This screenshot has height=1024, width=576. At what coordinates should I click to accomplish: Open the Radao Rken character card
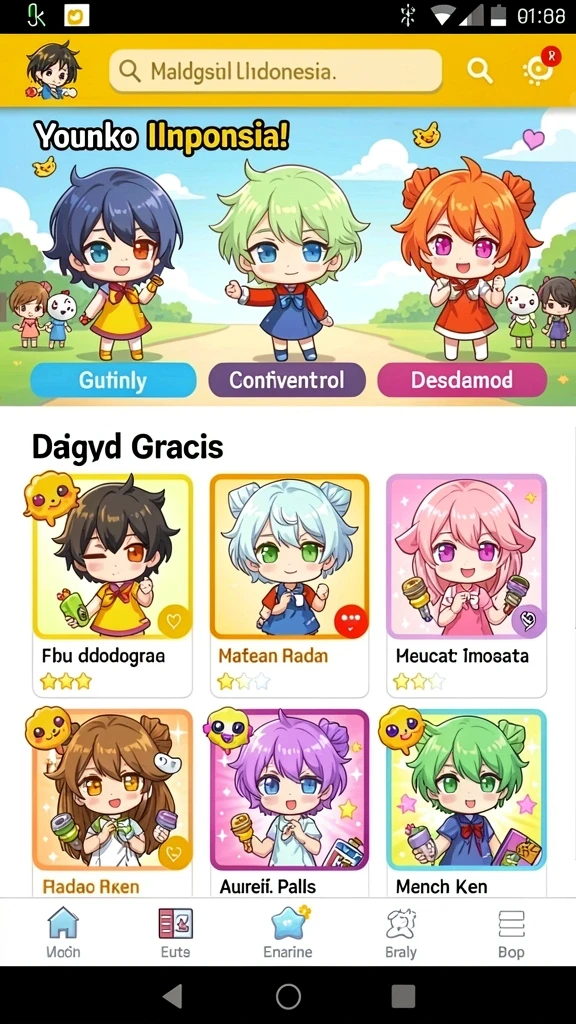pyautogui.click(x=112, y=803)
